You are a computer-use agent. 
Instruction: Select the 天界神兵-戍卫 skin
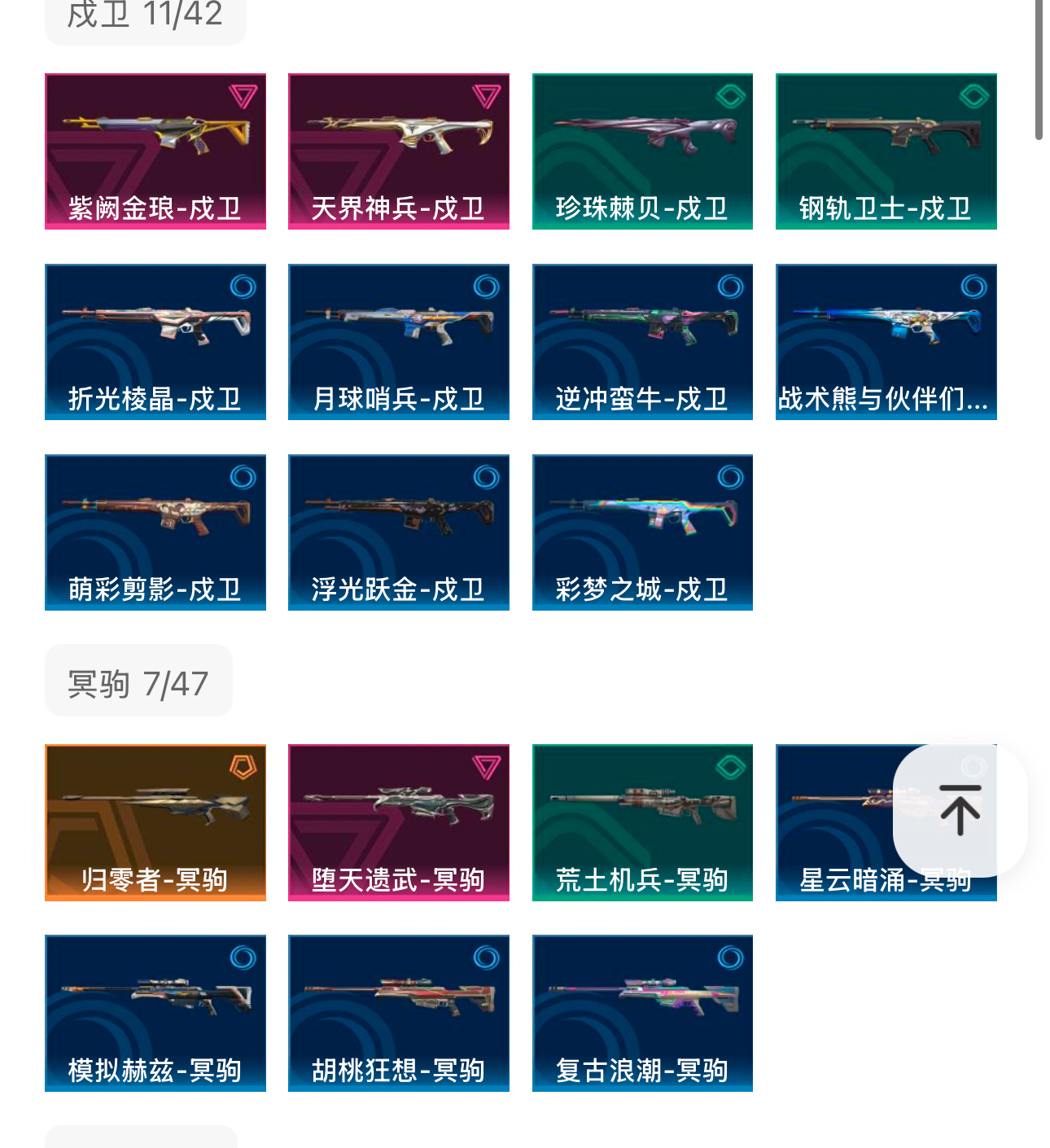(399, 151)
